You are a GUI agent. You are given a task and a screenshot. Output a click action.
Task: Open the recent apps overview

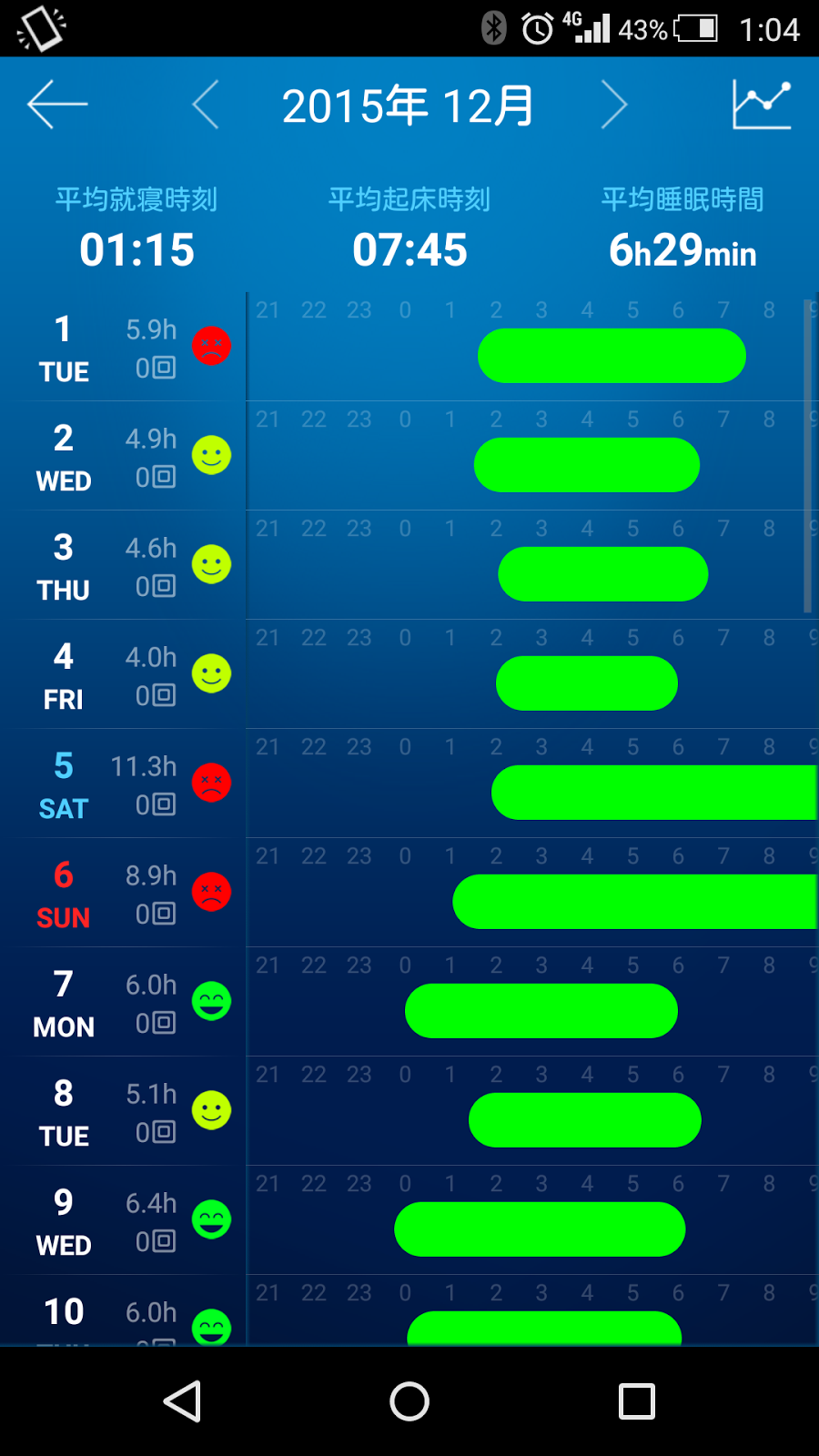(637, 1401)
